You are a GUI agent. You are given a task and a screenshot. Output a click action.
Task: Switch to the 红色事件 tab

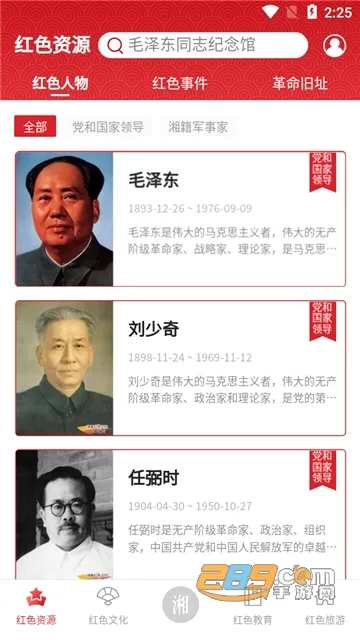coord(180,83)
